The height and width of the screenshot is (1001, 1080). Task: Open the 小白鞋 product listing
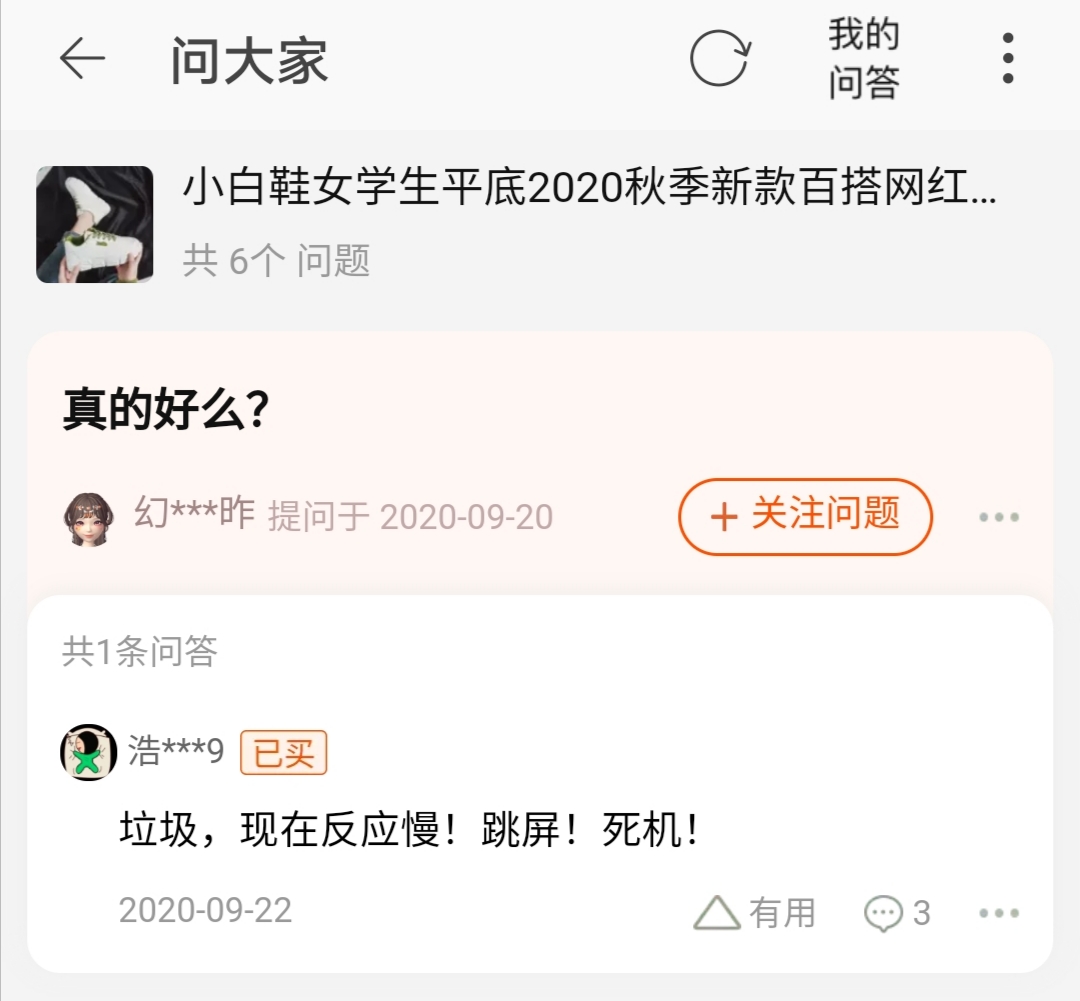click(x=588, y=189)
